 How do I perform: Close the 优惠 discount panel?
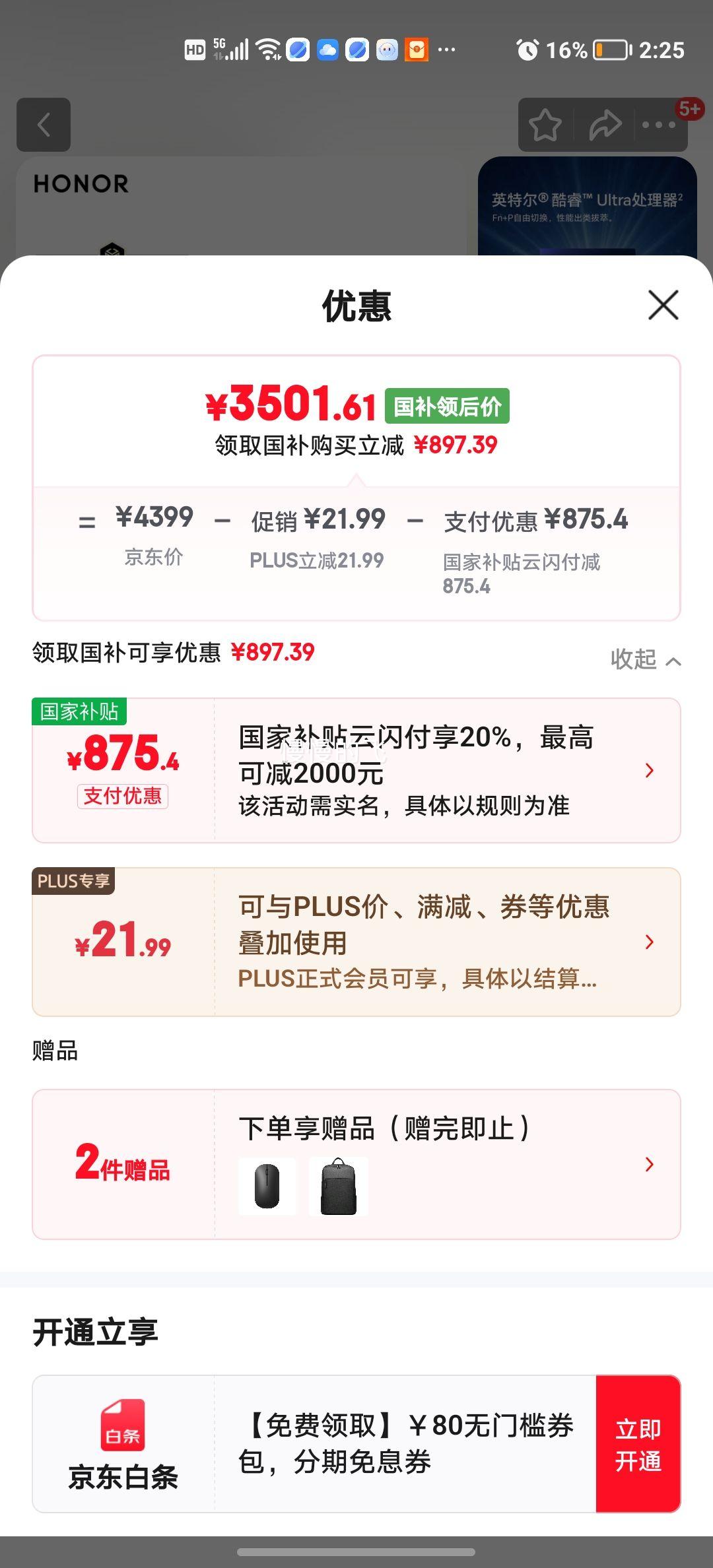coord(662,306)
